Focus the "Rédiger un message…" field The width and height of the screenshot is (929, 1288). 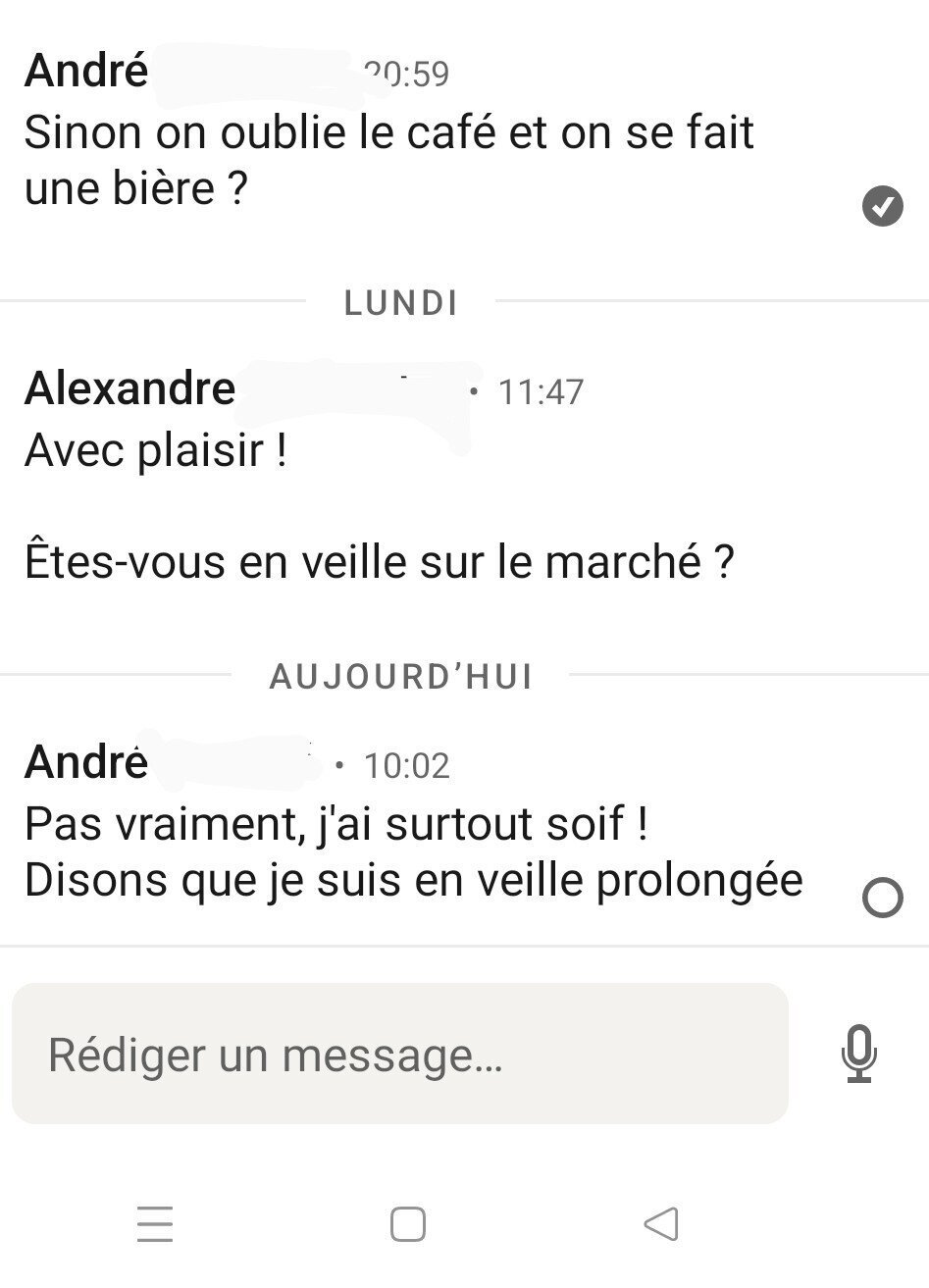tap(400, 1055)
